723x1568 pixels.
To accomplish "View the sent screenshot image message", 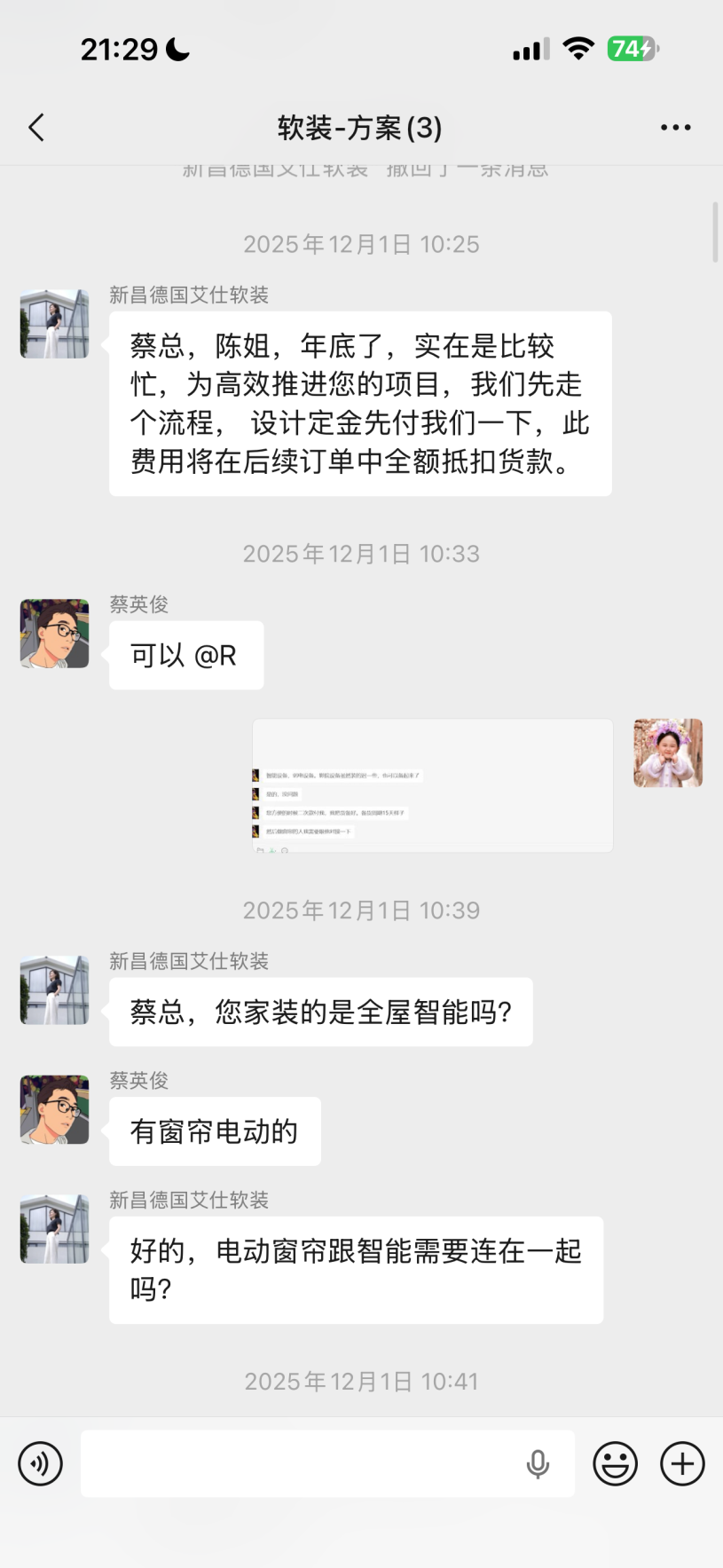I will (x=433, y=785).
